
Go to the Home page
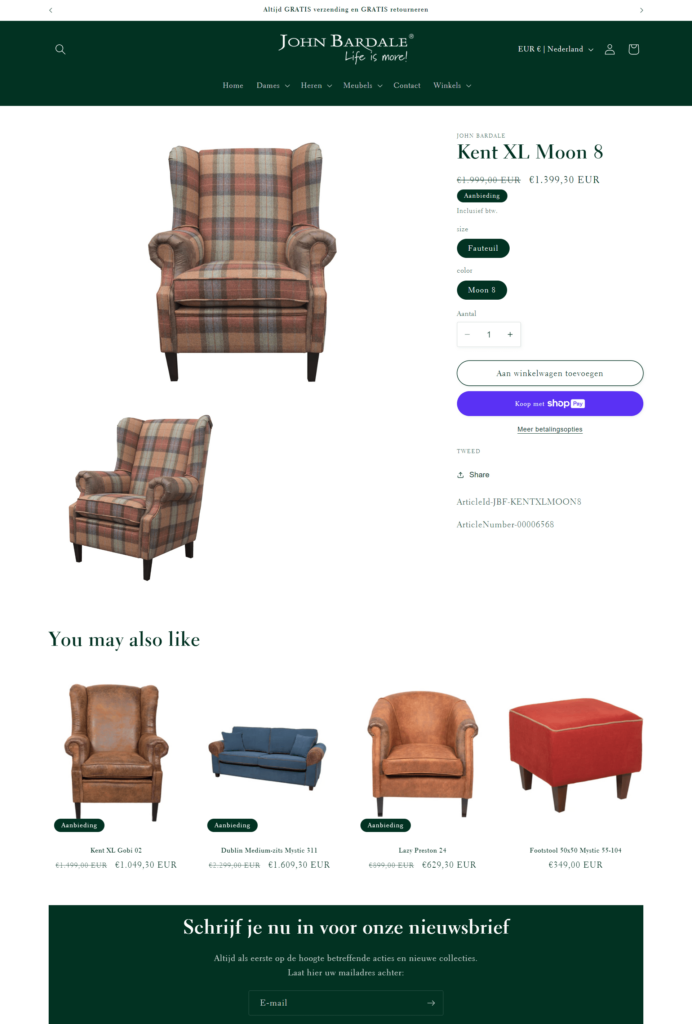233,85
